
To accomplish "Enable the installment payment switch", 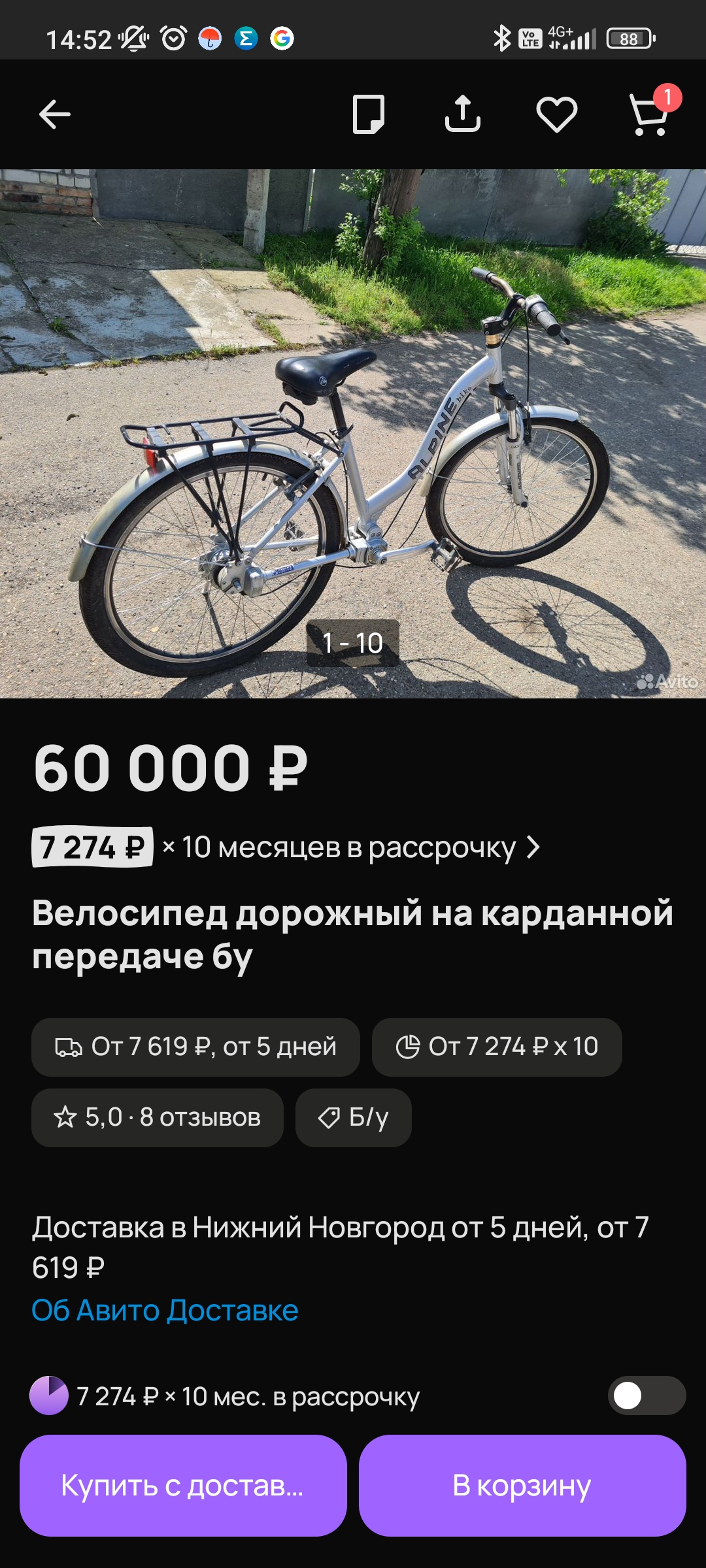I will point(646,1396).
